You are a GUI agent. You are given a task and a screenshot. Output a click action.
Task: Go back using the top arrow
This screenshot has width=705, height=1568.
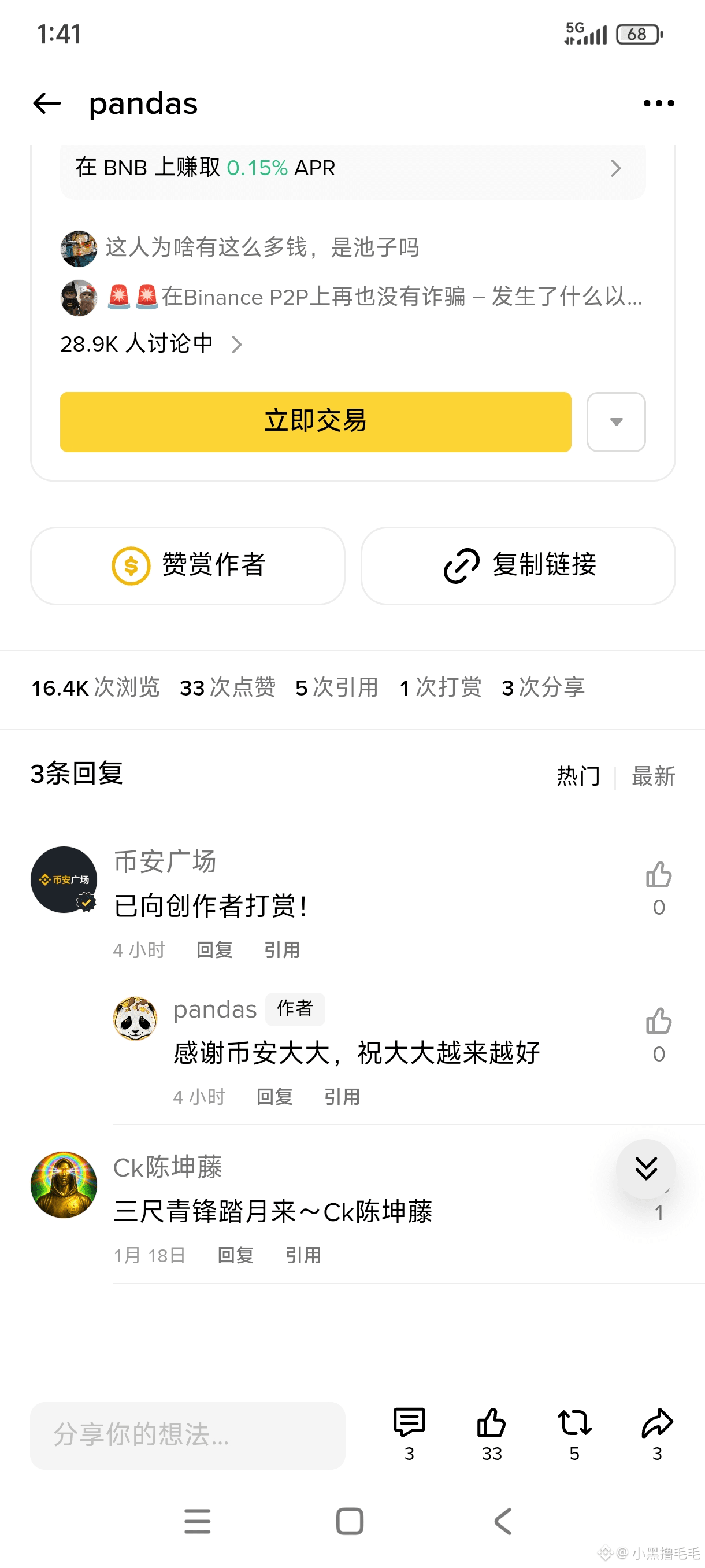pyautogui.click(x=47, y=103)
